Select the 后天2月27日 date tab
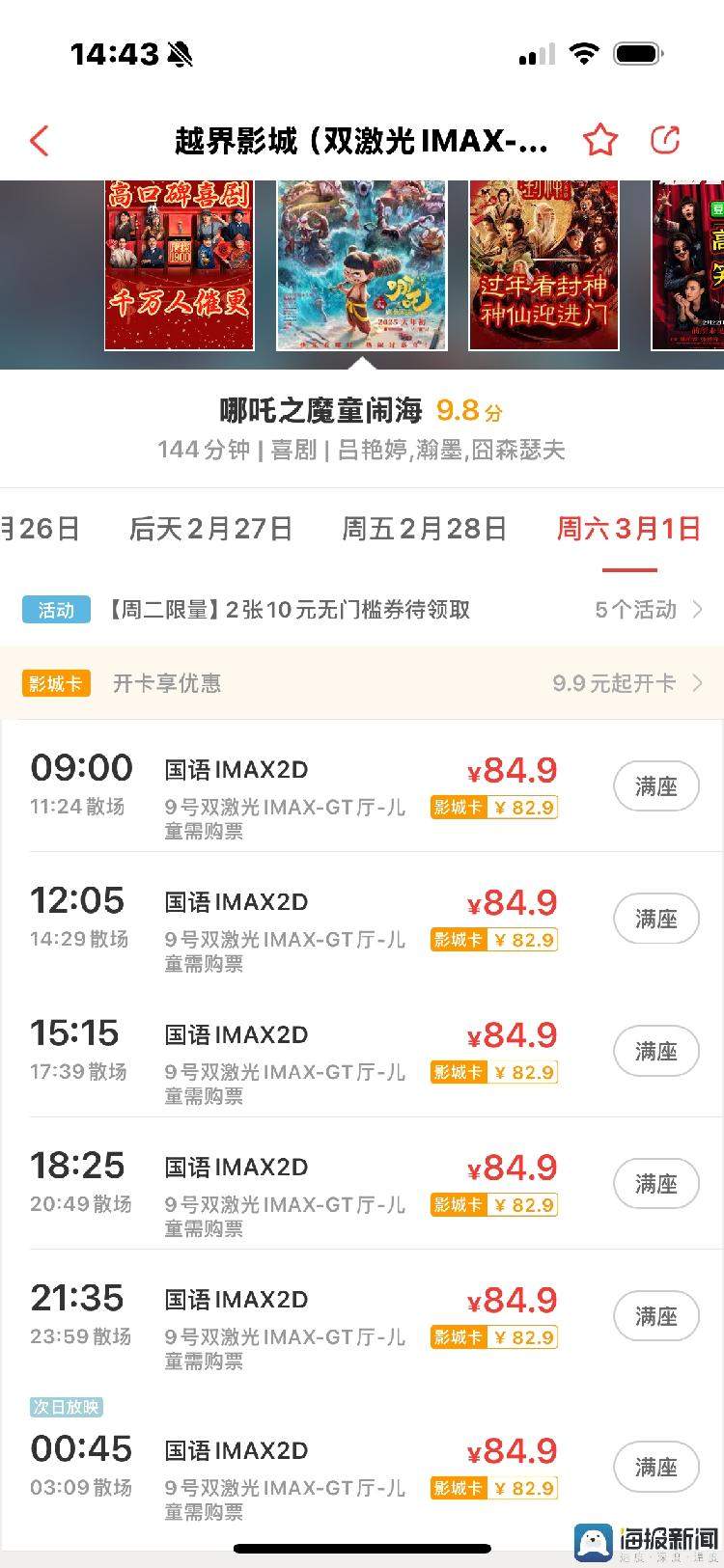Image resolution: width=724 pixels, height=1568 pixels. click(x=211, y=529)
